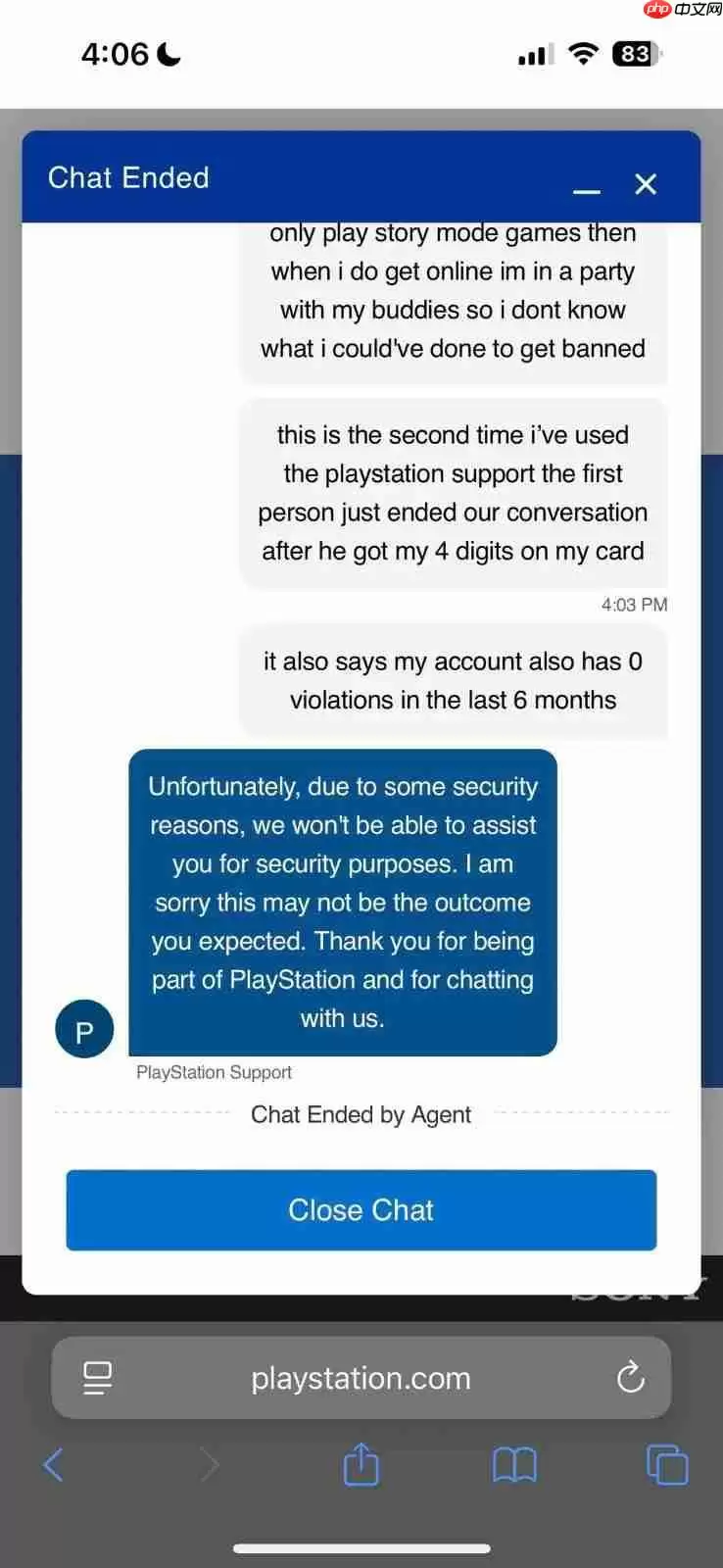The height and width of the screenshot is (1568, 723).
Task: Tap the playstation.com address bar
Action: pos(361,1378)
